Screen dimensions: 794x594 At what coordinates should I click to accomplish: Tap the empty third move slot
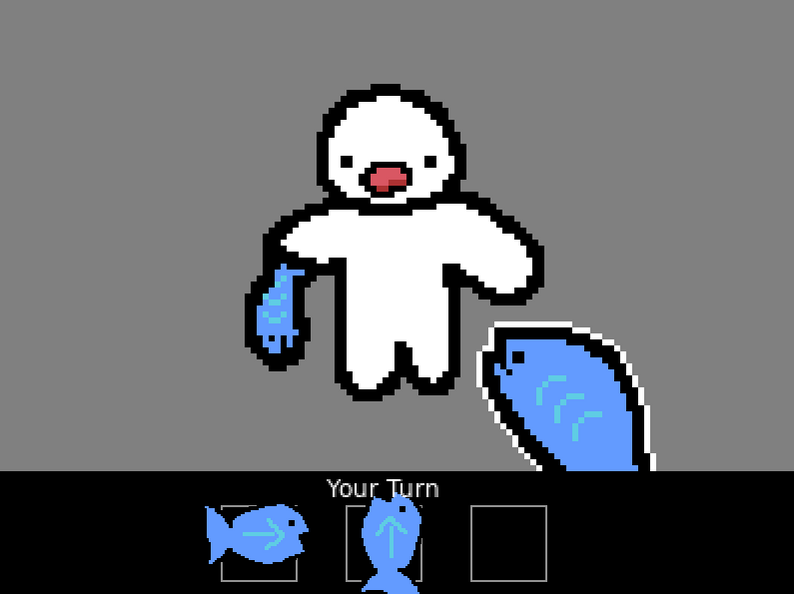(x=508, y=543)
